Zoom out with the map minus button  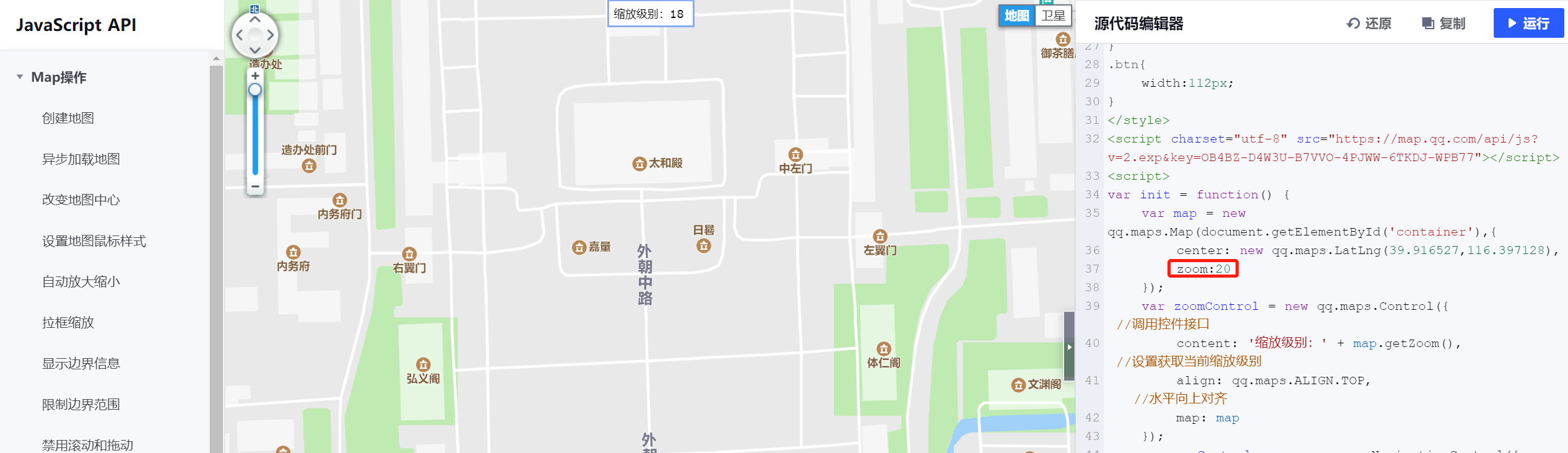coord(255,186)
